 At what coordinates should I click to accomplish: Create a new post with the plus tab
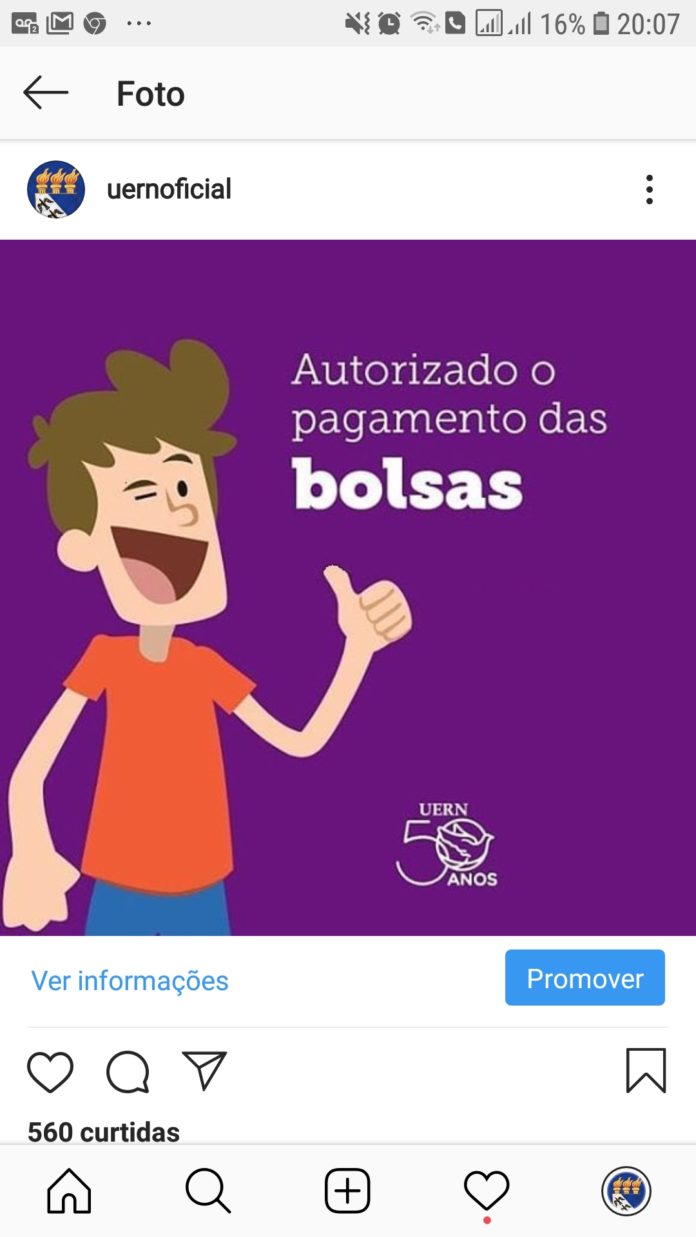(x=348, y=1191)
